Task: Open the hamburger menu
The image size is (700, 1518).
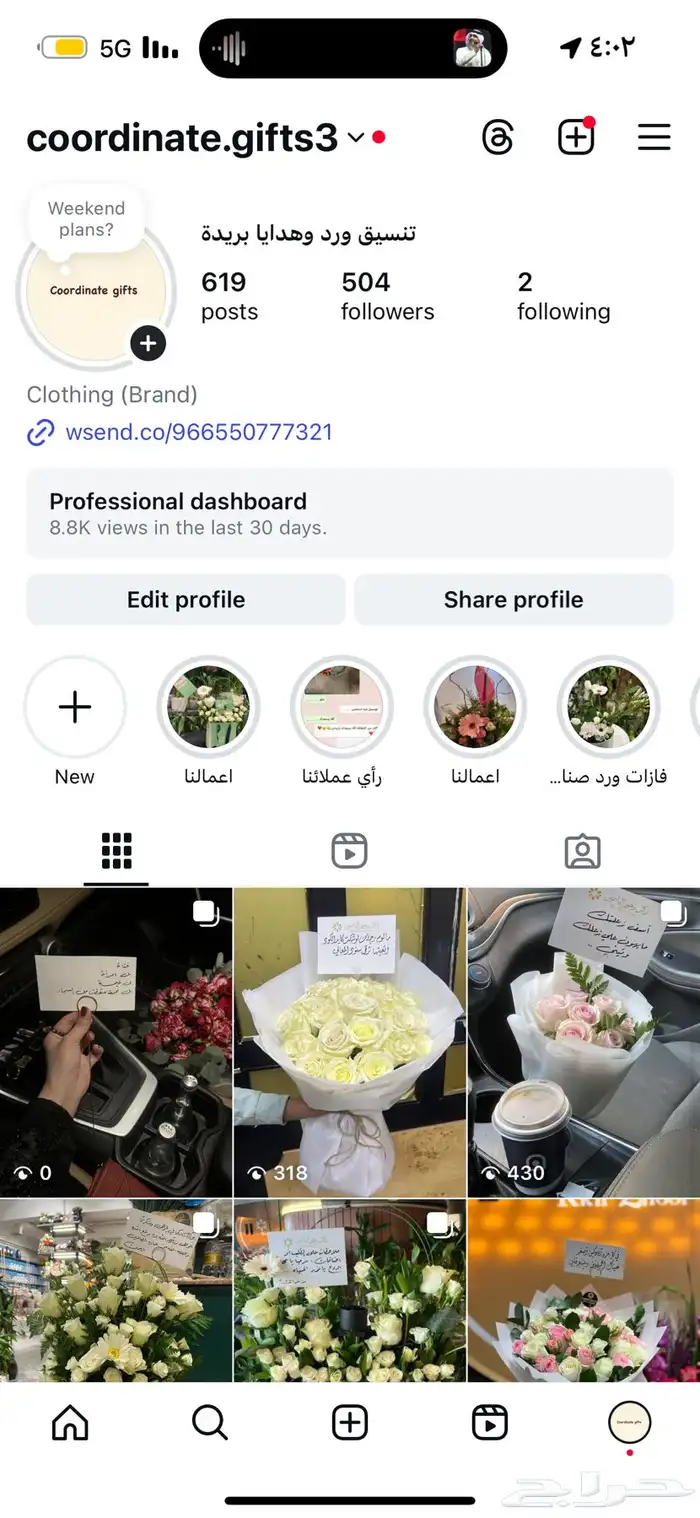Action: point(654,138)
